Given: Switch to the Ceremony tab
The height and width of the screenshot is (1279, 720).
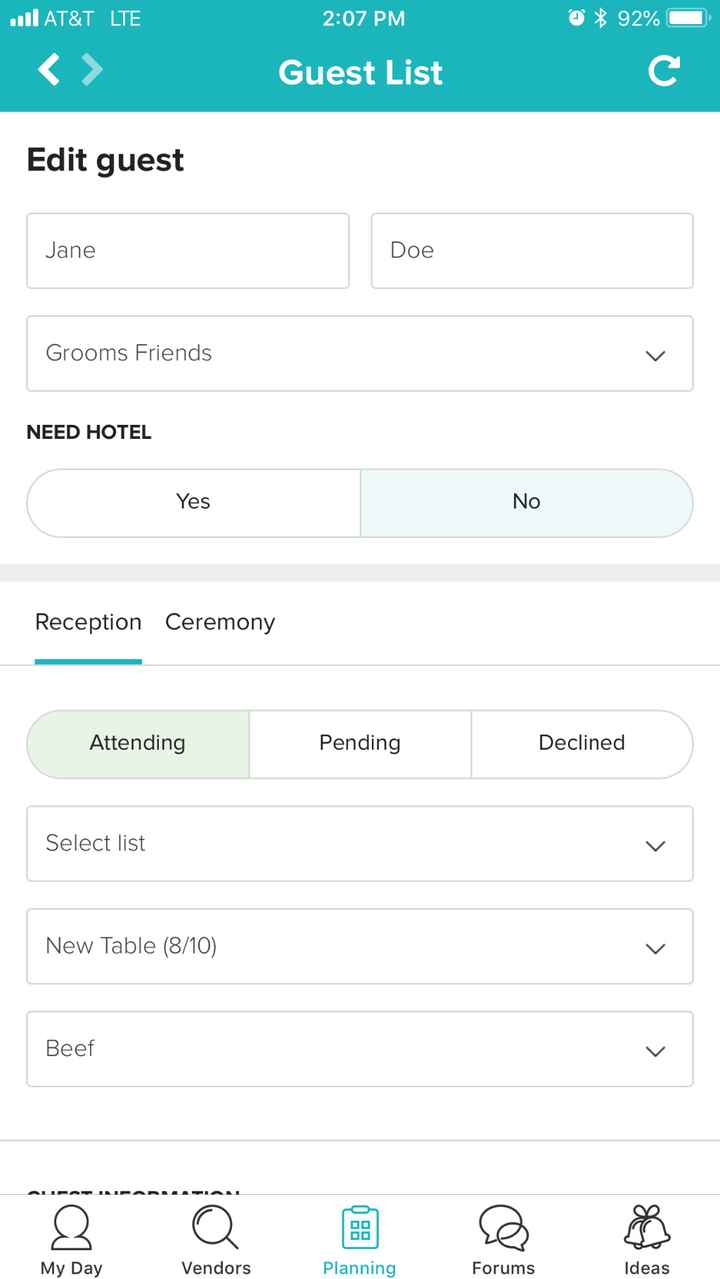Looking at the screenshot, I should click(220, 622).
